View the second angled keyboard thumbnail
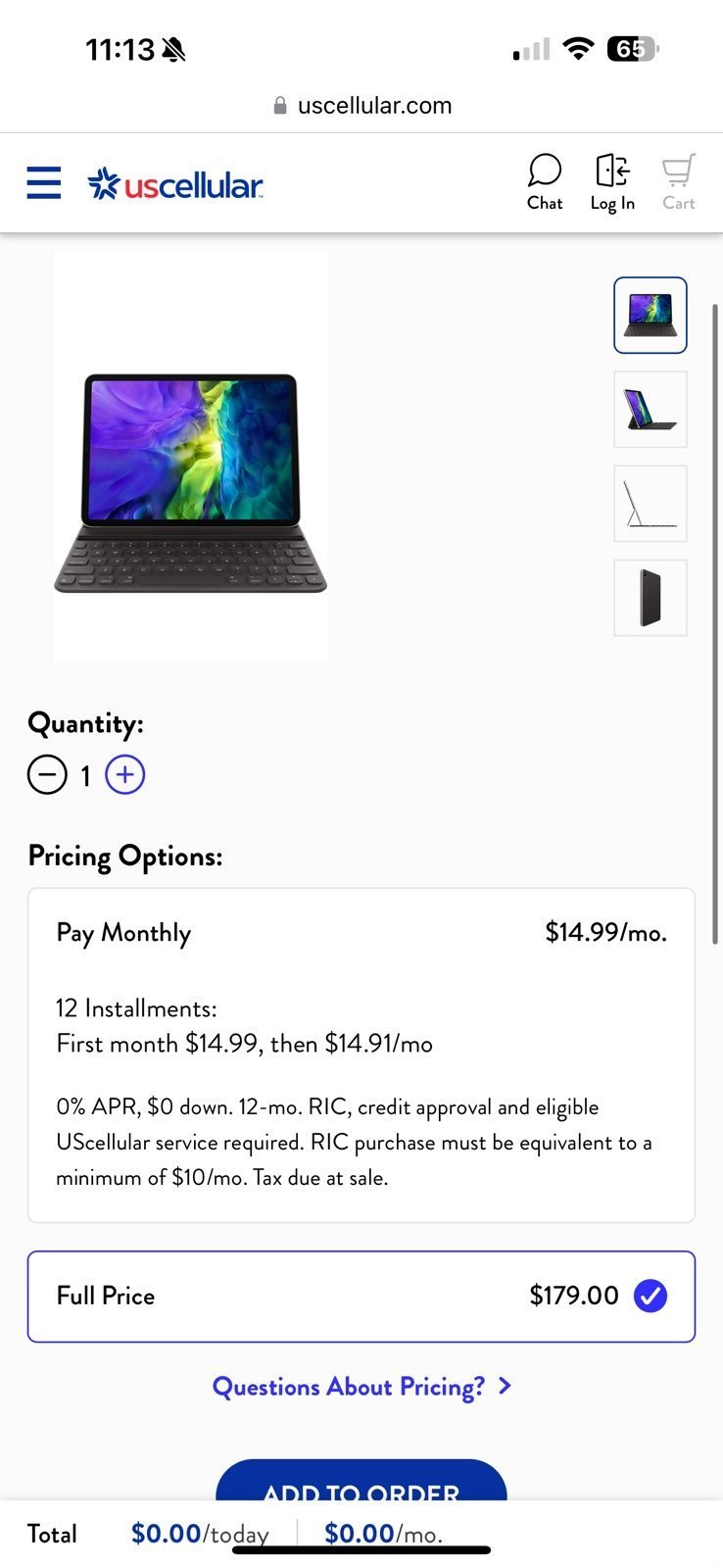 pos(650,410)
